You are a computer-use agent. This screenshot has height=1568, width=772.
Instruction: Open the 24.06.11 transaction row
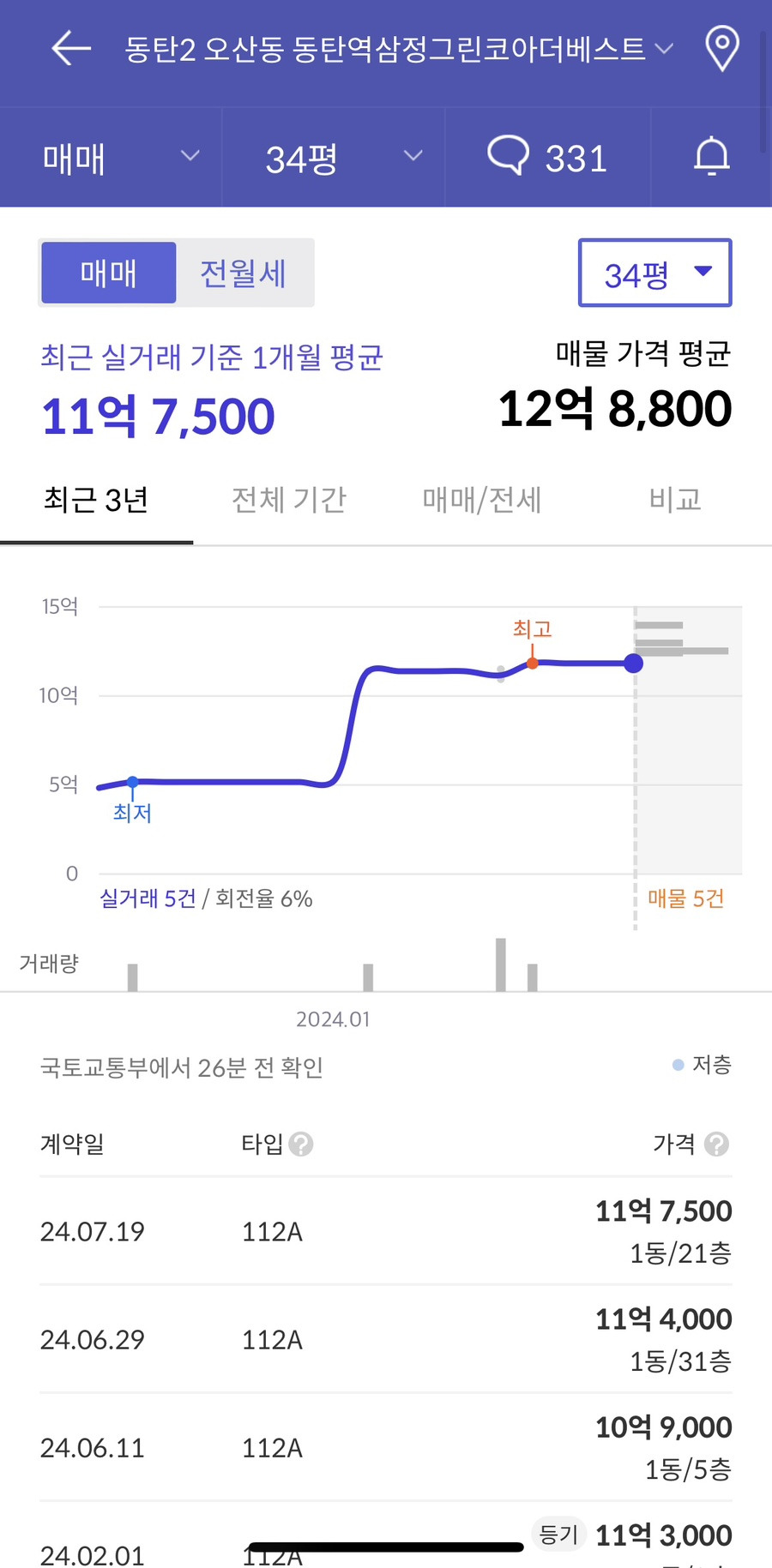pos(386,1447)
